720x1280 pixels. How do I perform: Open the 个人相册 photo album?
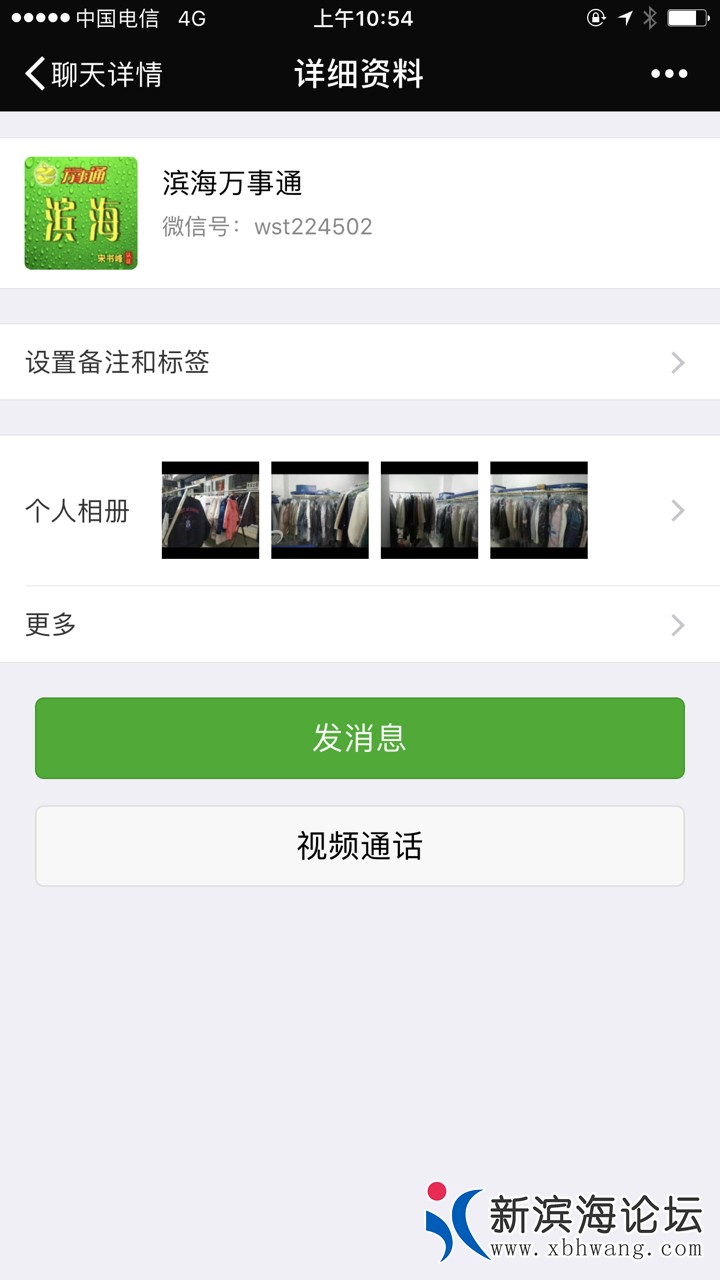pos(360,511)
